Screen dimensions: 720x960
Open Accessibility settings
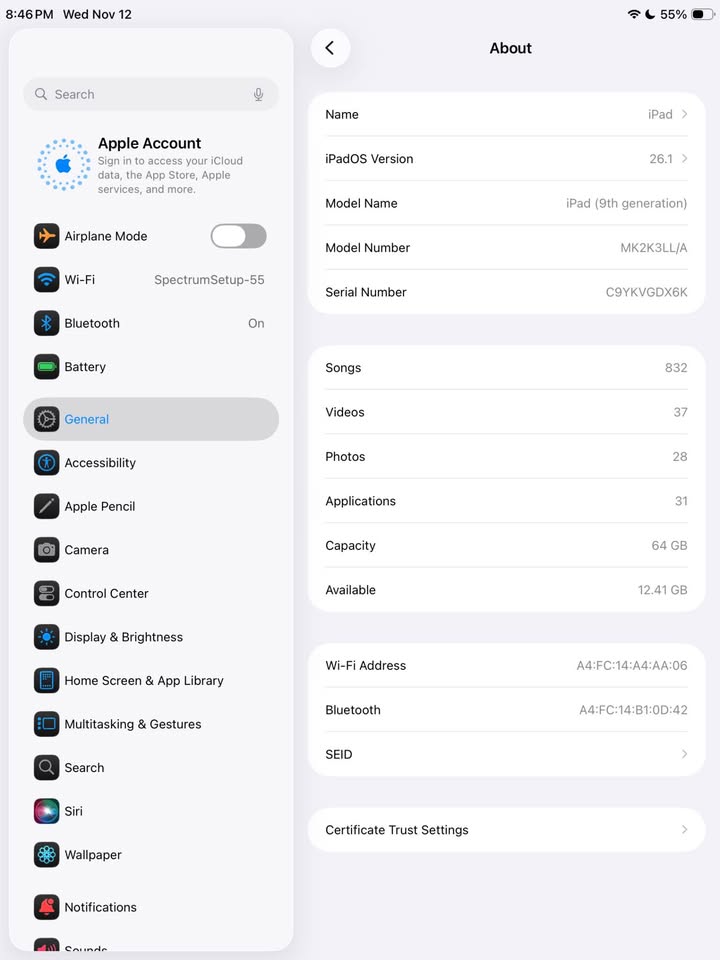[x=150, y=463]
